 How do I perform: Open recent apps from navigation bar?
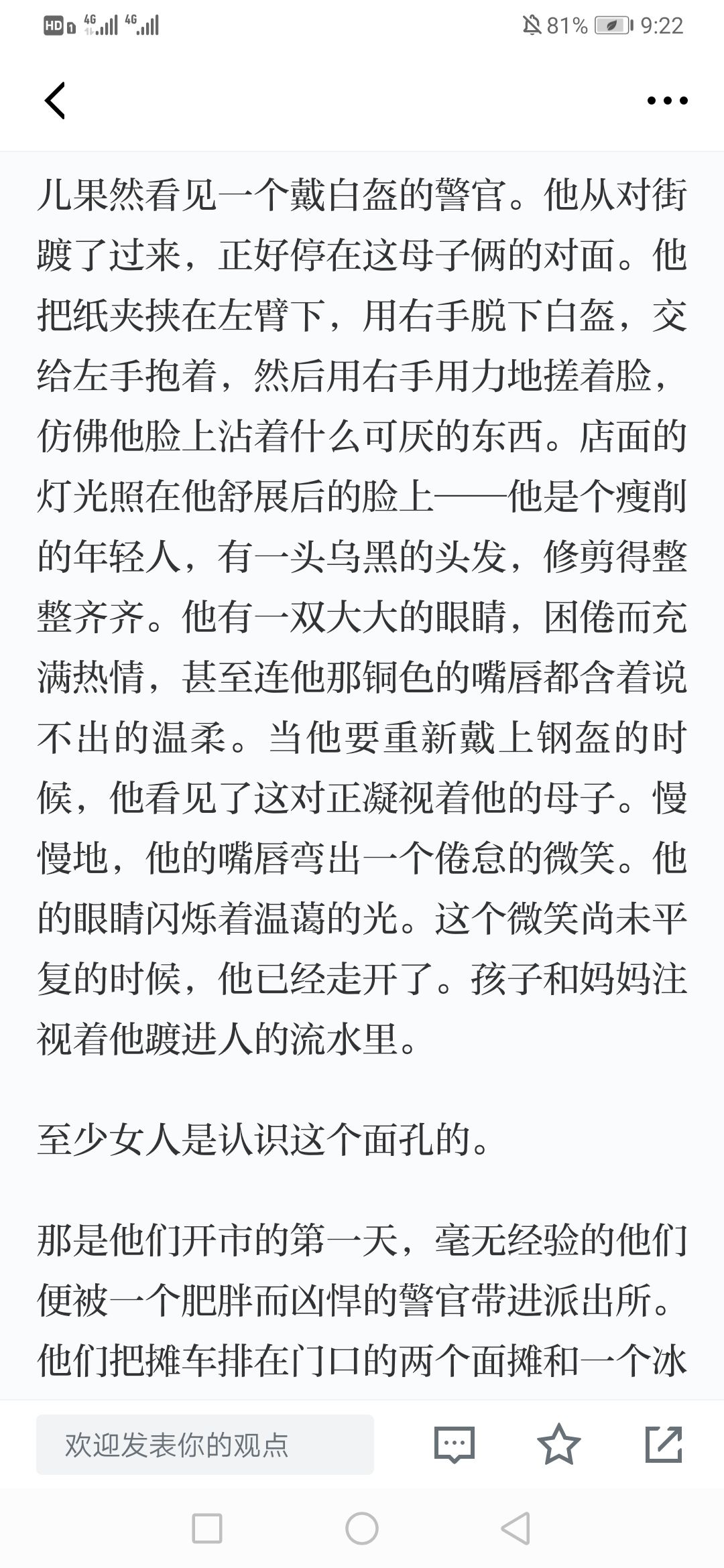point(207,1529)
